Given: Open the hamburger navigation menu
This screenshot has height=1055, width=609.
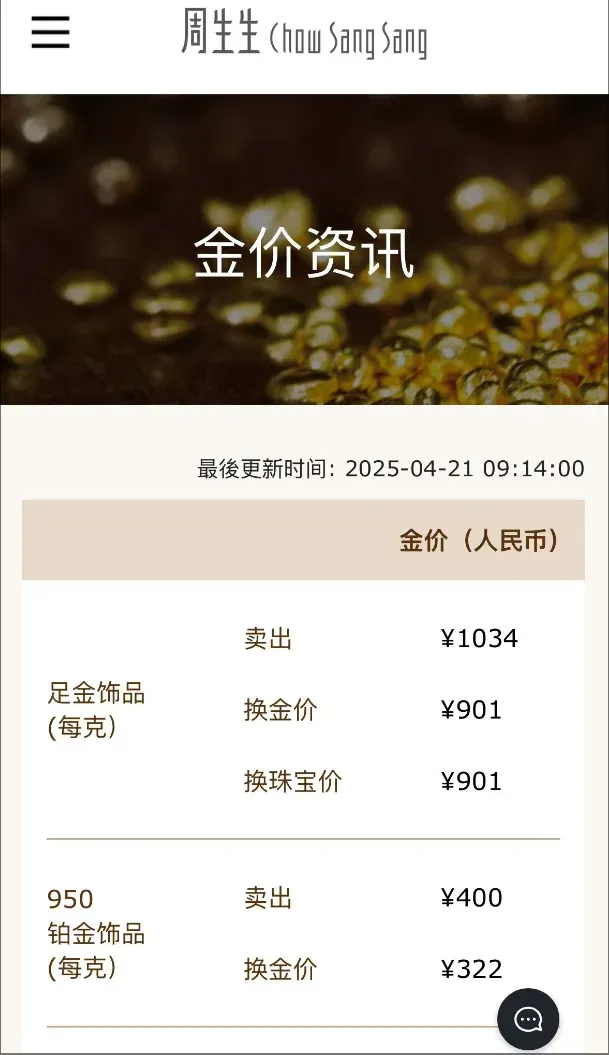Looking at the screenshot, I should click(x=50, y=33).
